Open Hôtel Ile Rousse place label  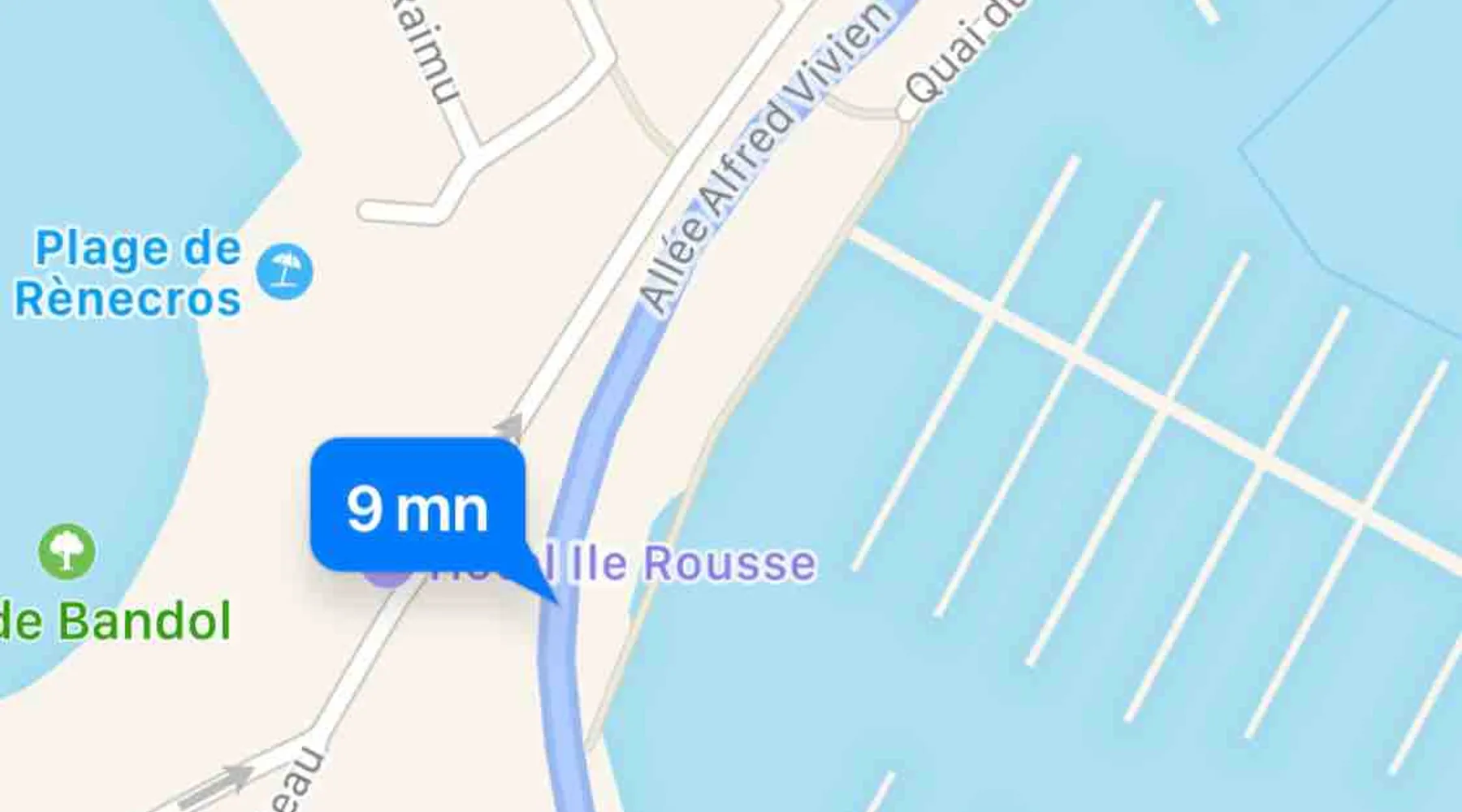[690, 564]
